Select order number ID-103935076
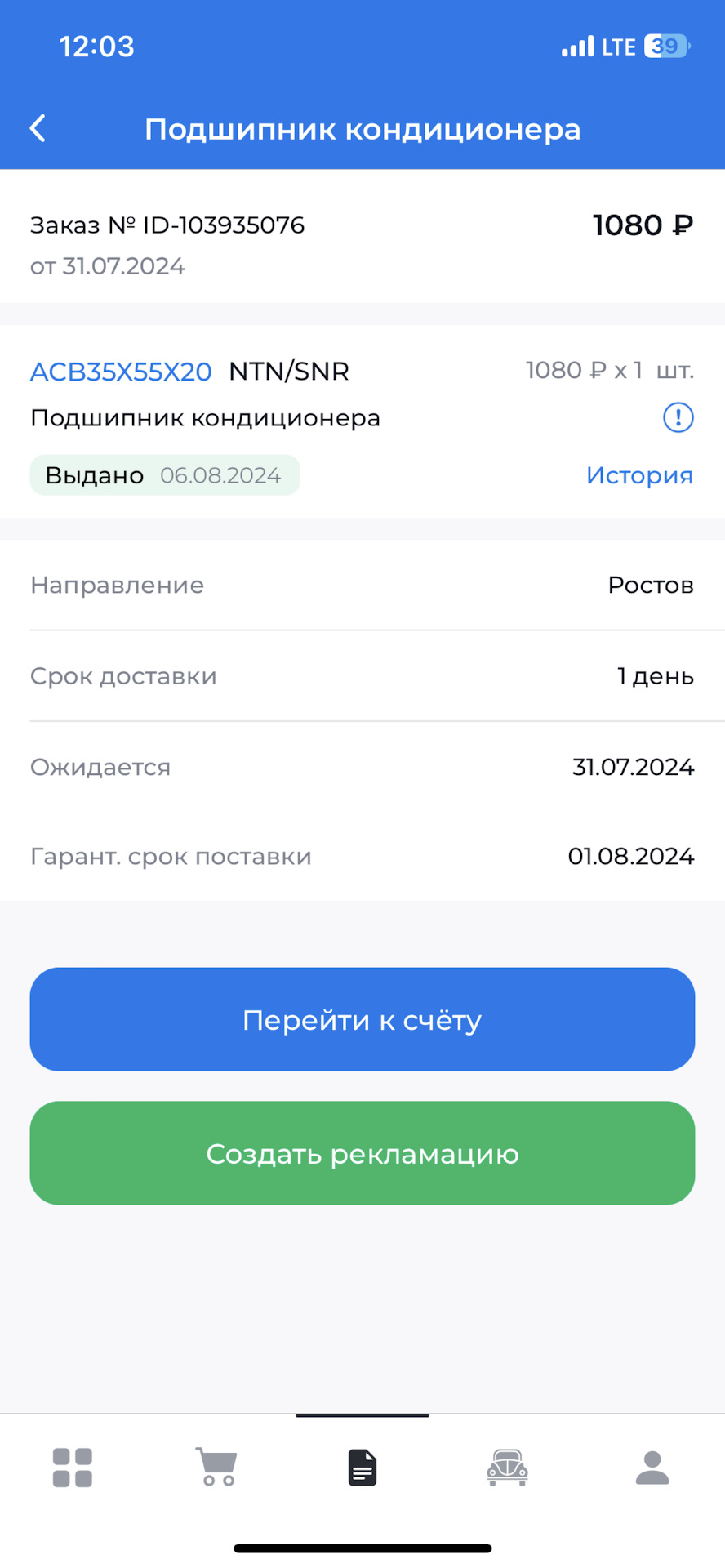This screenshot has height=1568, width=725. tap(167, 225)
